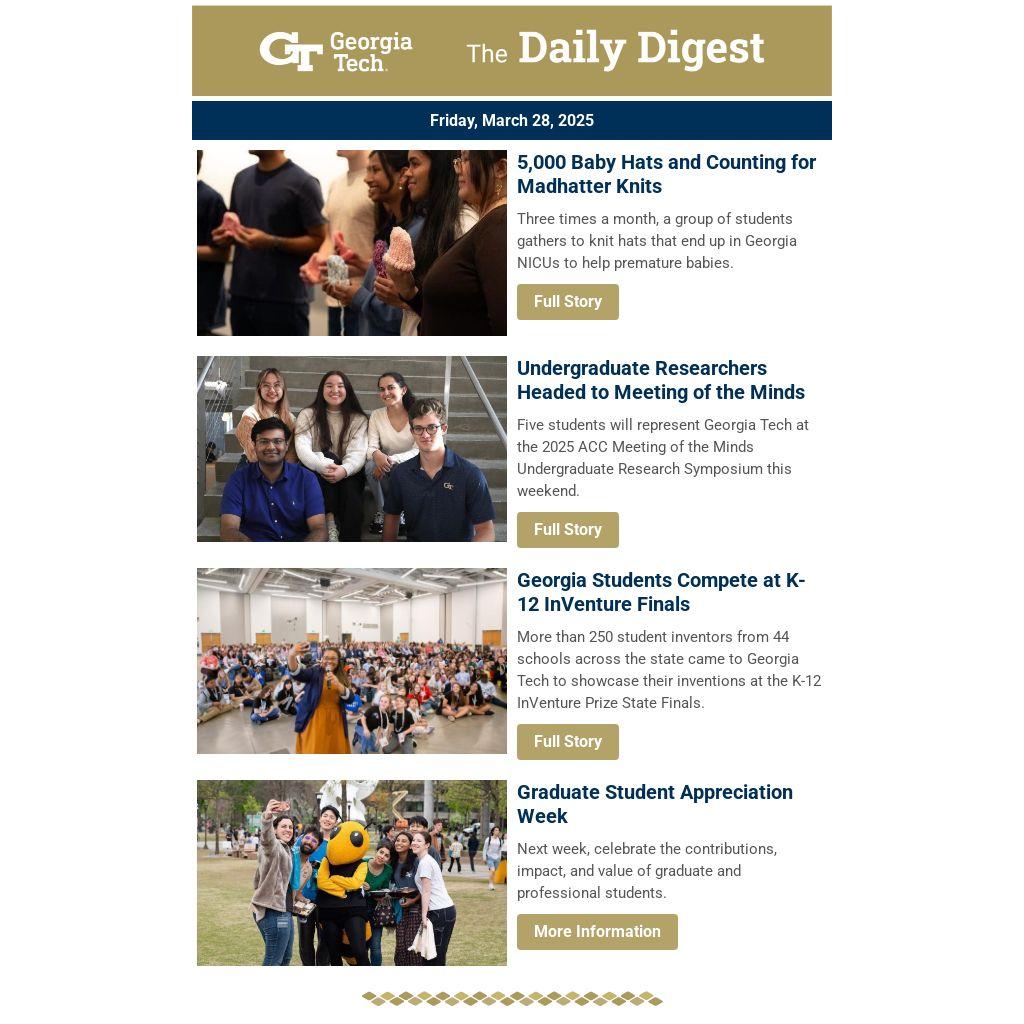Open the Buzz mascot selfie photo

(352, 873)
